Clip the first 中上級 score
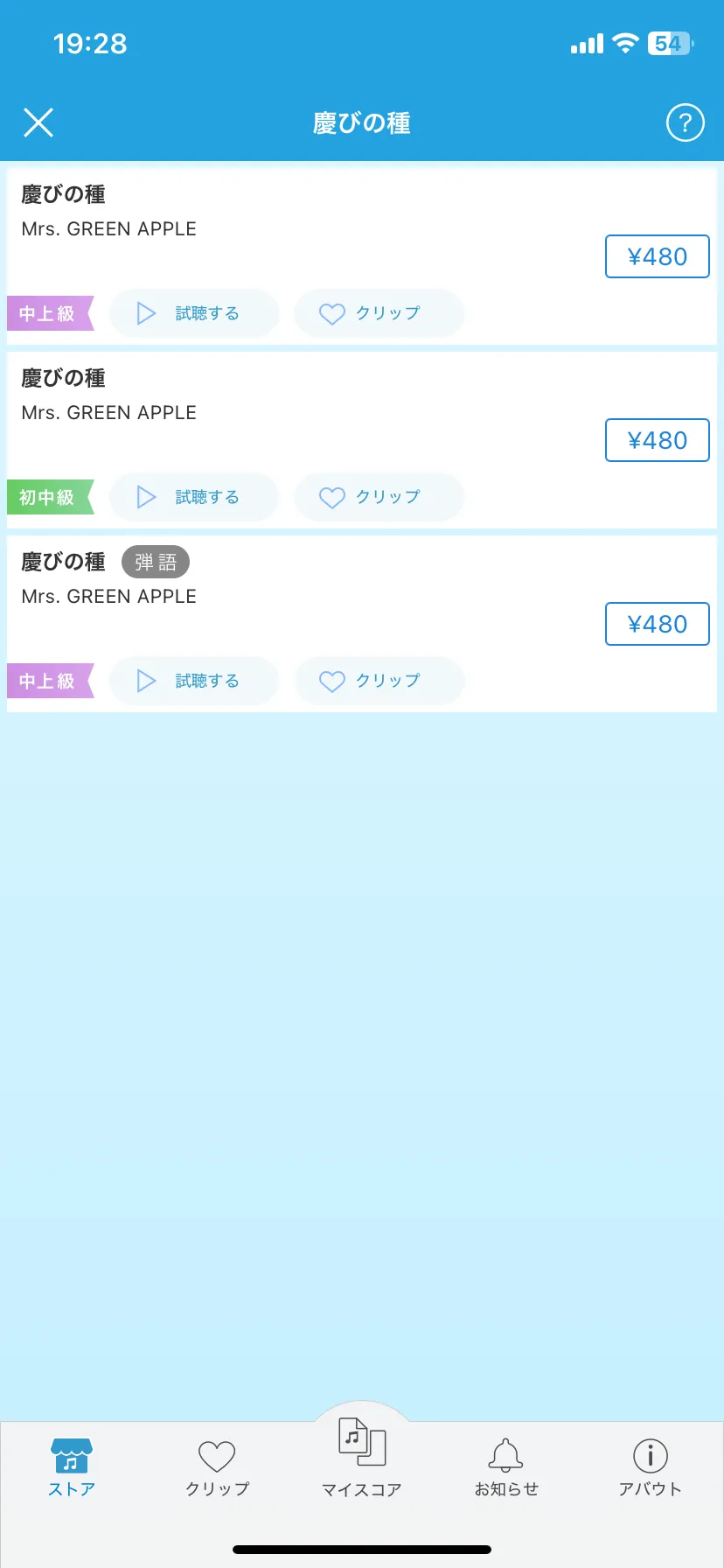 [x=379, y=313]
